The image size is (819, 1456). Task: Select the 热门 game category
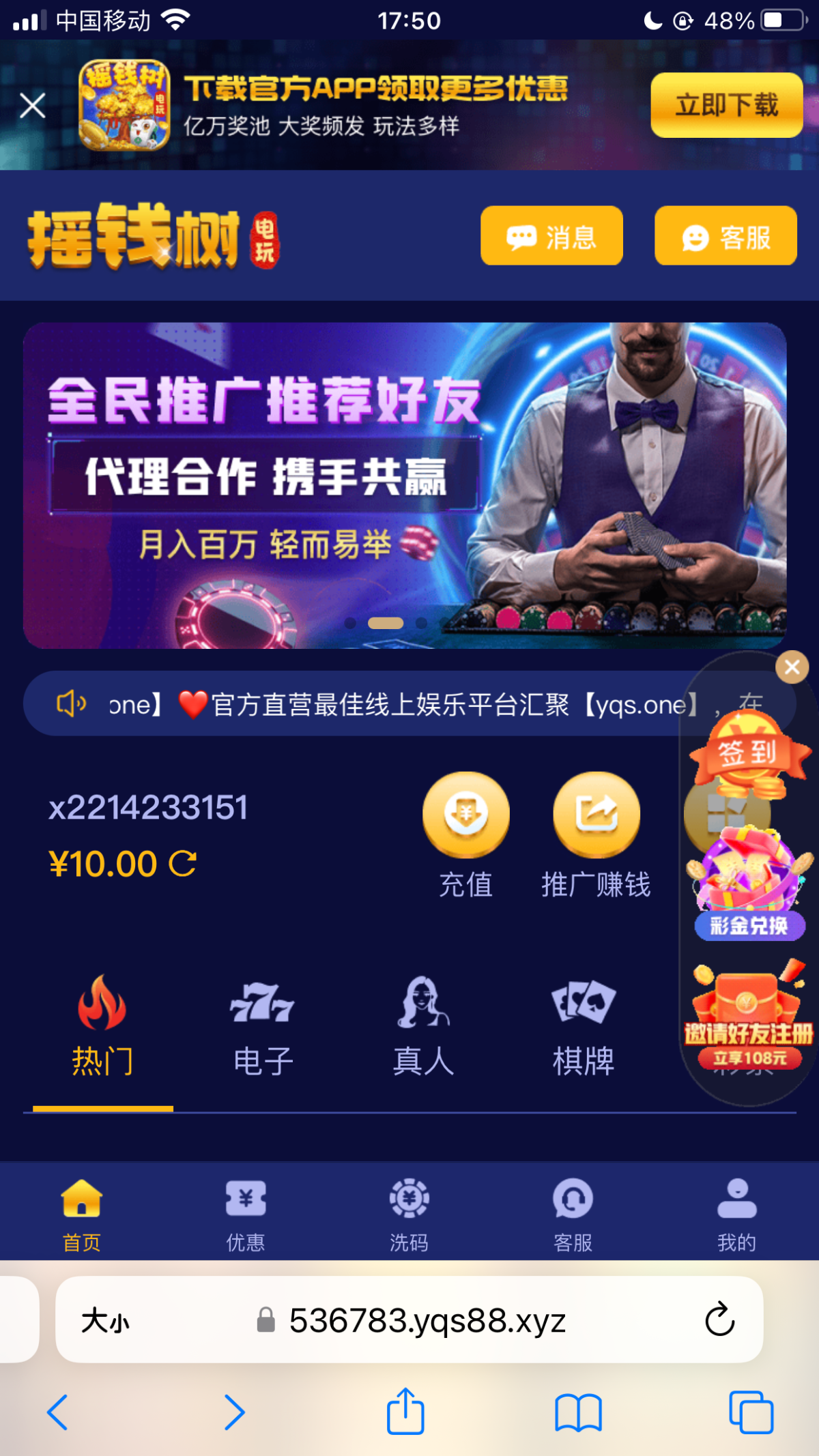[x=102, y=1026]
